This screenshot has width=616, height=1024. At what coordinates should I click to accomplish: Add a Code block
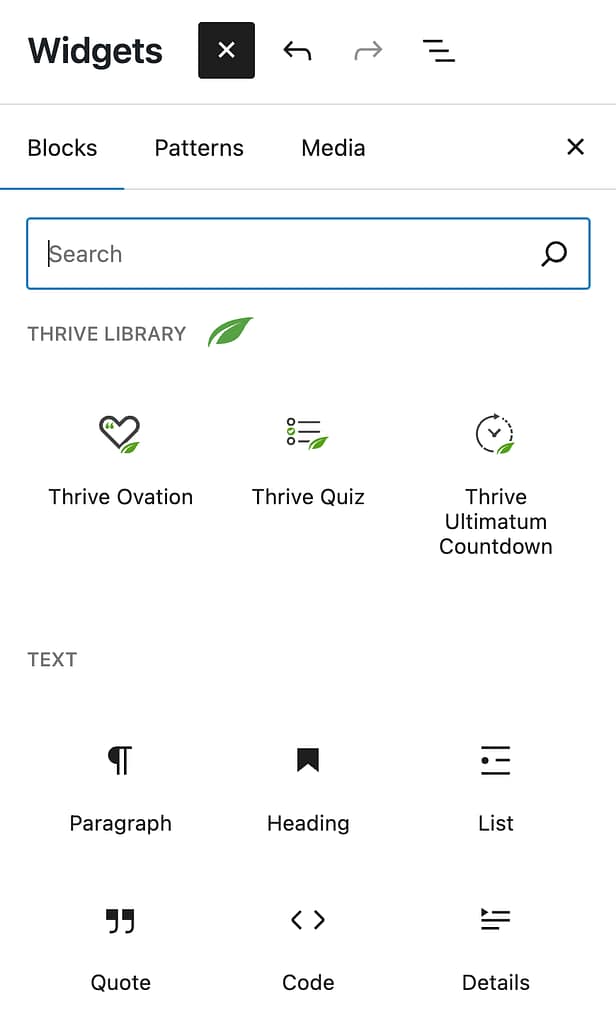(308, 946)
